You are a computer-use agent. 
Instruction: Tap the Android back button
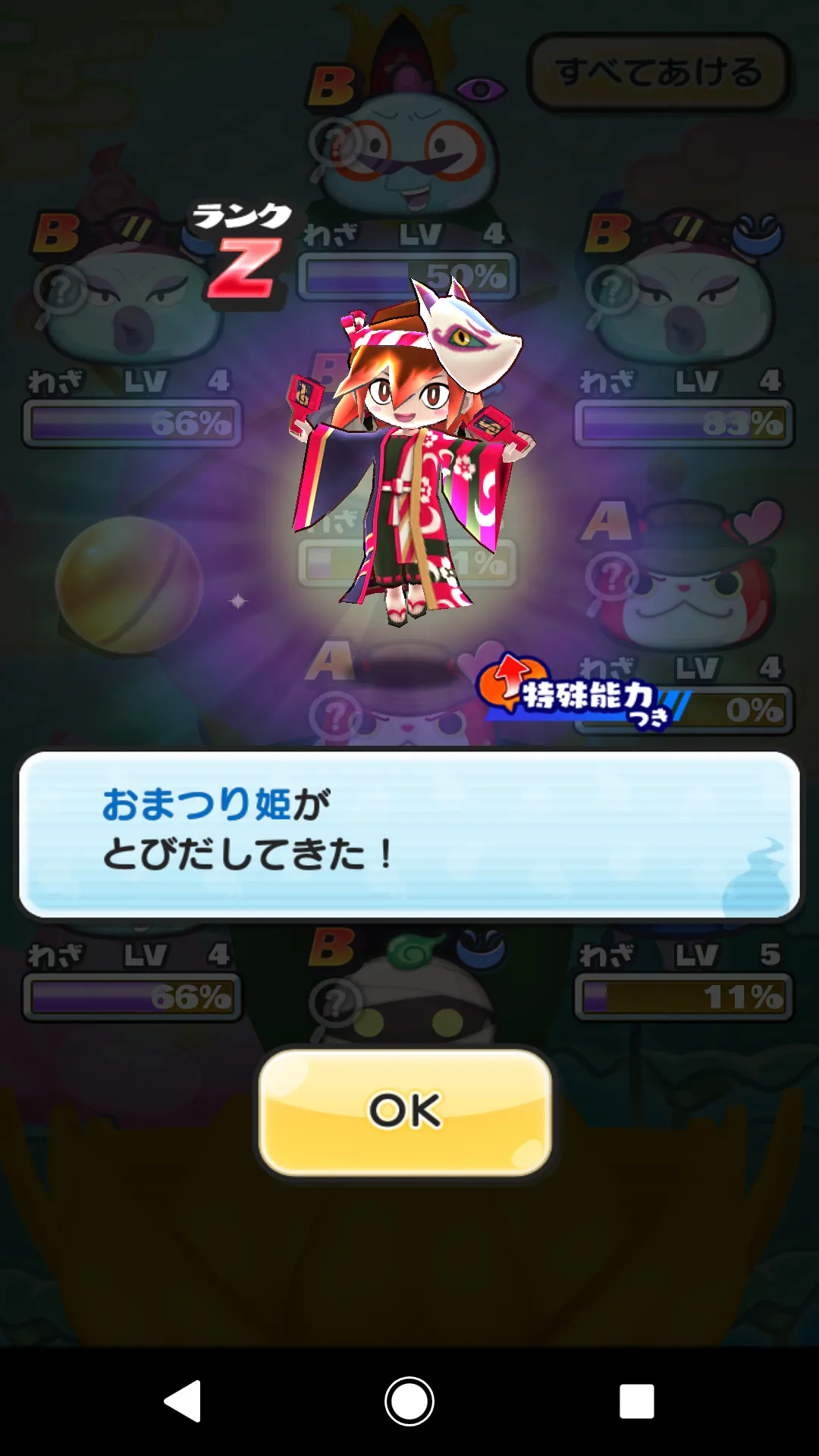pos(183,1401)
